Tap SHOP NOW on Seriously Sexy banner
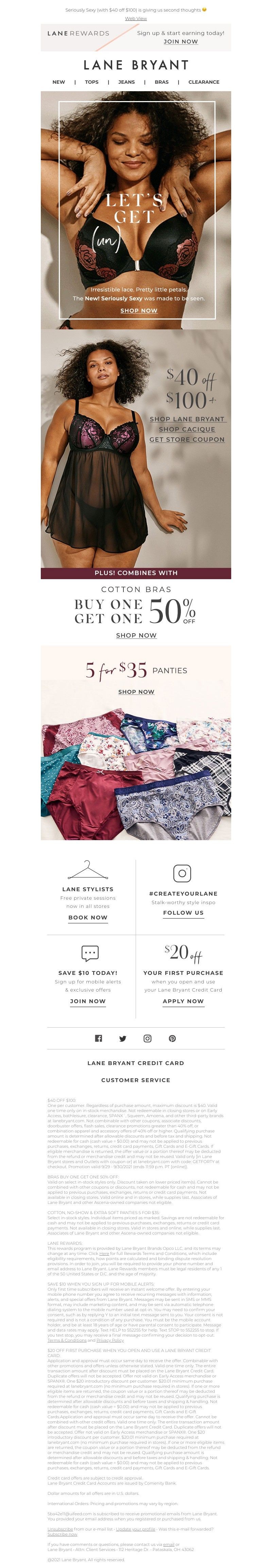Screen dimensions: 272x1568 click(139, 310)
